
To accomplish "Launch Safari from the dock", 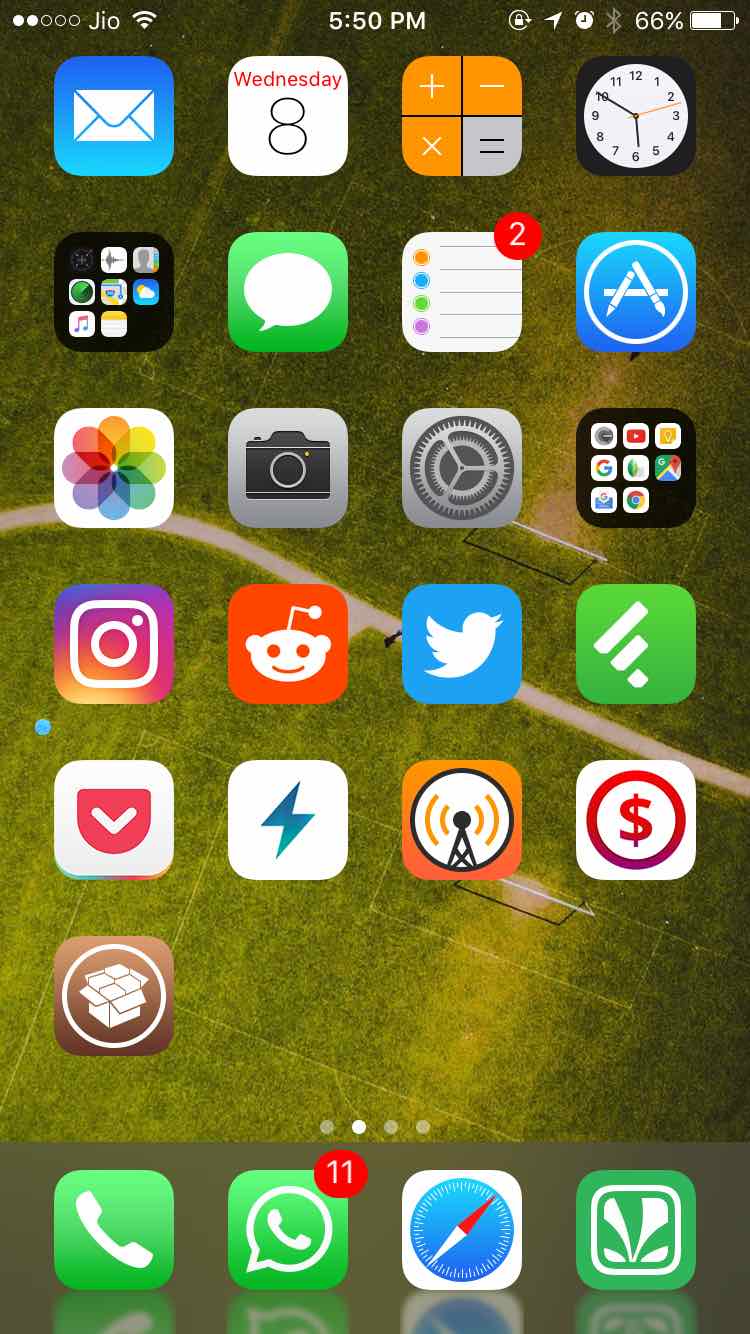I will pyautogui.click(x=462, y=1230).
